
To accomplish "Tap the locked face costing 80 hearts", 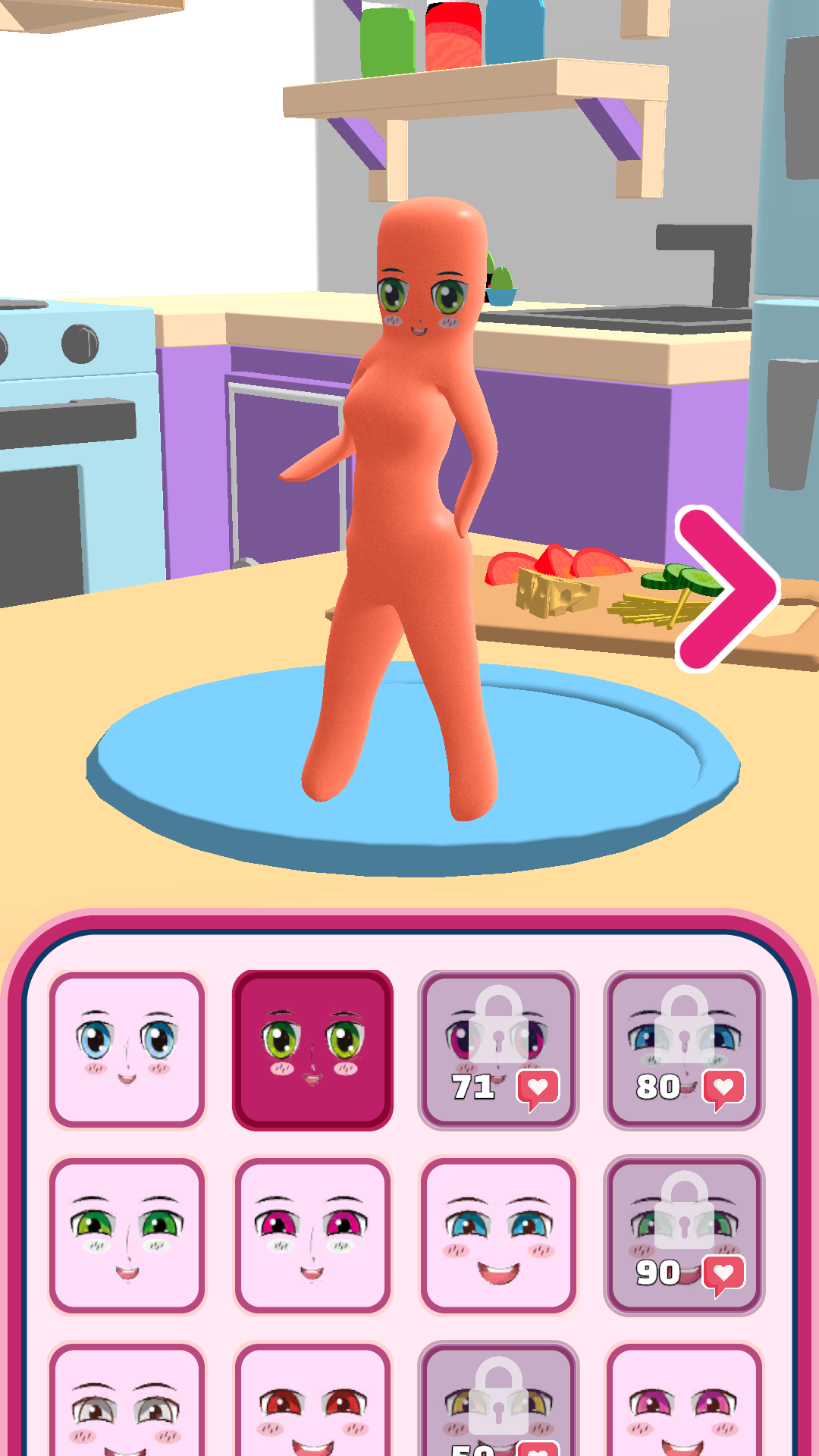I will tap(684, 1050).
